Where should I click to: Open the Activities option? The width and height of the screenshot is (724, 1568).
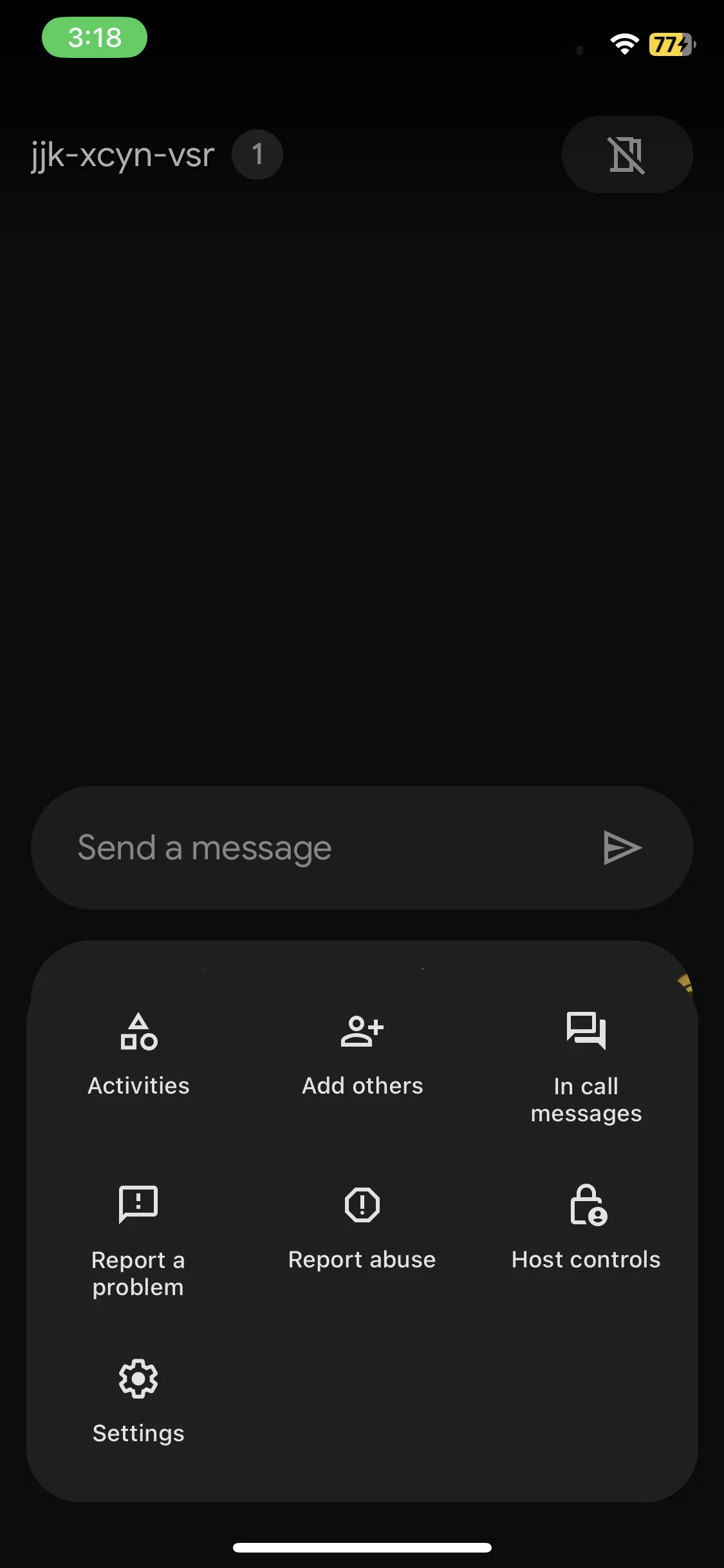click(x=138, y=1054)
